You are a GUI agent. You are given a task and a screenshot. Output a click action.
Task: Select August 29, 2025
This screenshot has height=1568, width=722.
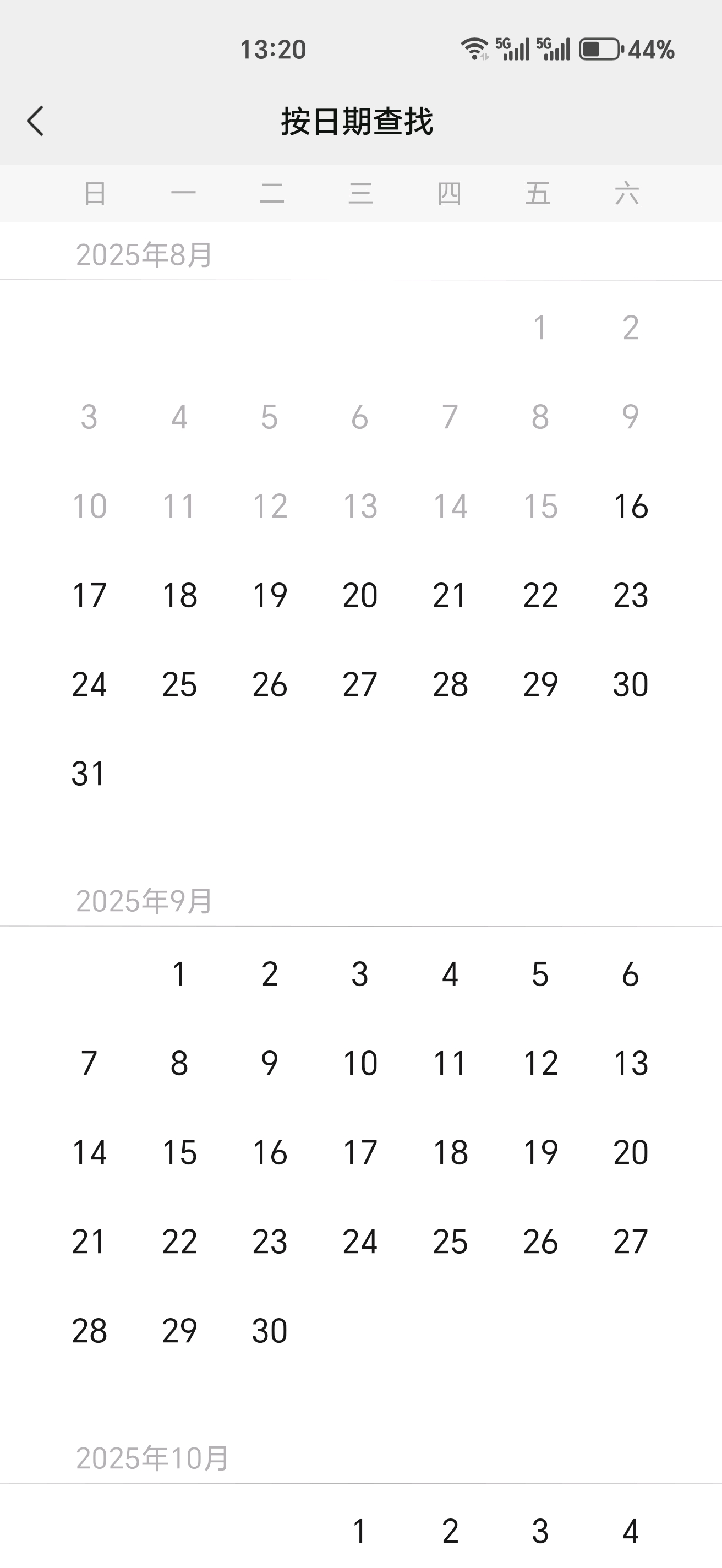click(x=541, y=684)
